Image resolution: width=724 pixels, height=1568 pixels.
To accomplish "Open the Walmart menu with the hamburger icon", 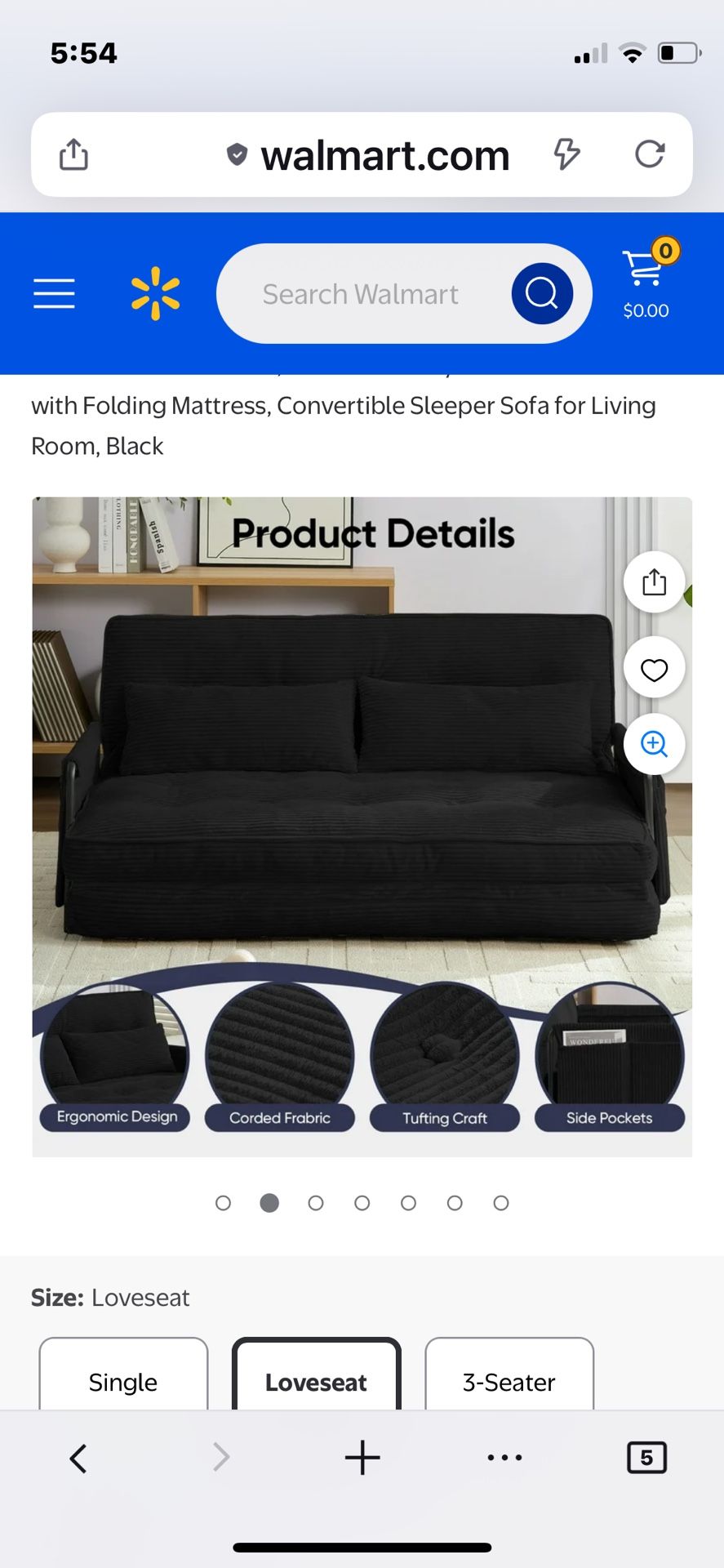I will tap(54, 293).
